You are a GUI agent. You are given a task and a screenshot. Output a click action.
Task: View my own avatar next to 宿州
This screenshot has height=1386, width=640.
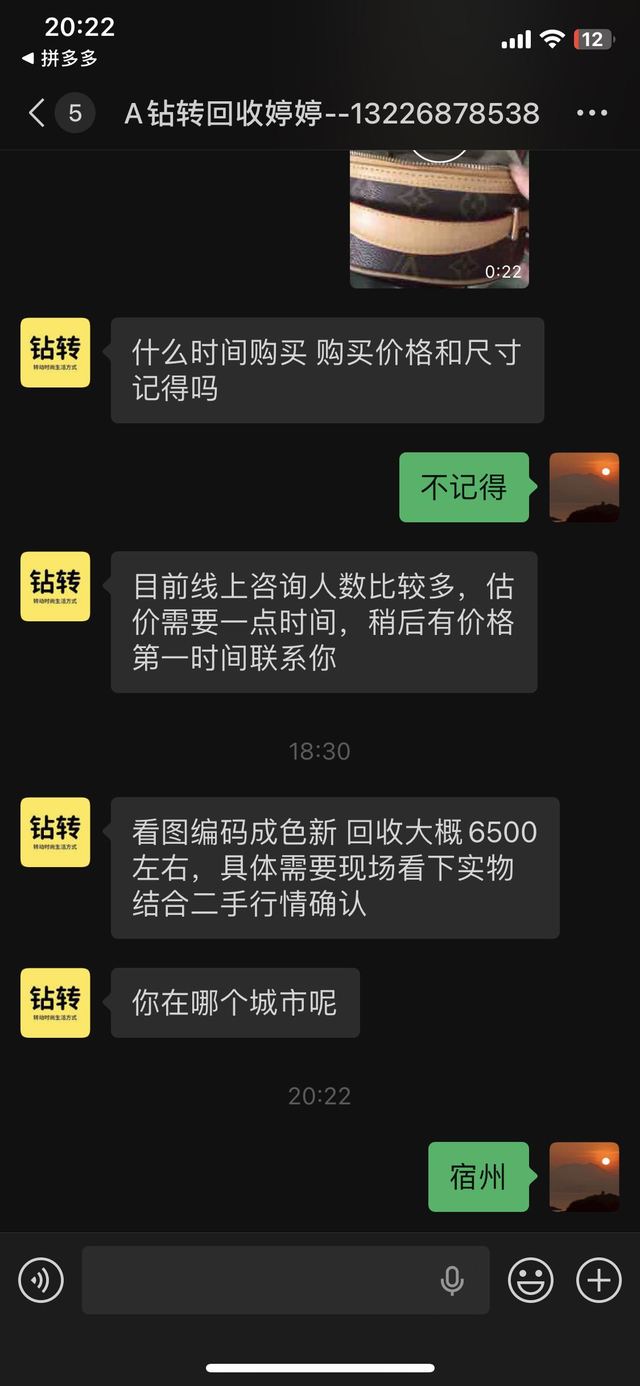584,1177
